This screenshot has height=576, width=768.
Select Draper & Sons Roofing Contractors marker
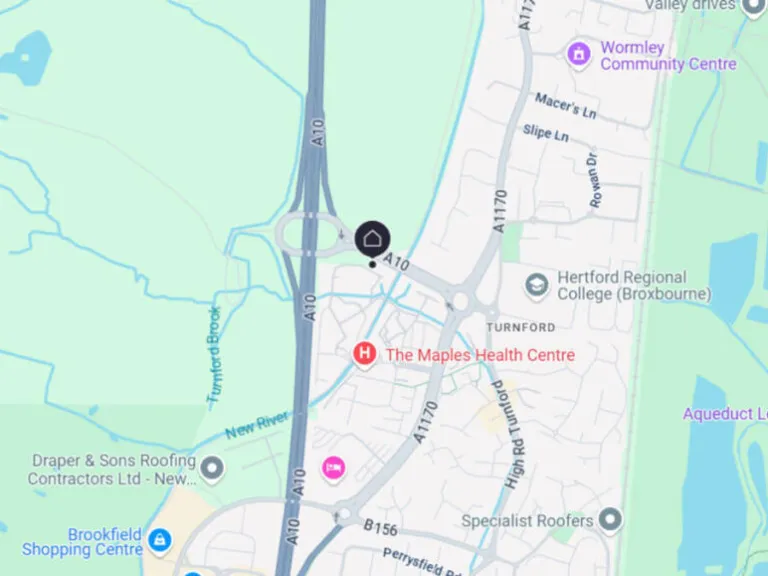click(212, 467)
